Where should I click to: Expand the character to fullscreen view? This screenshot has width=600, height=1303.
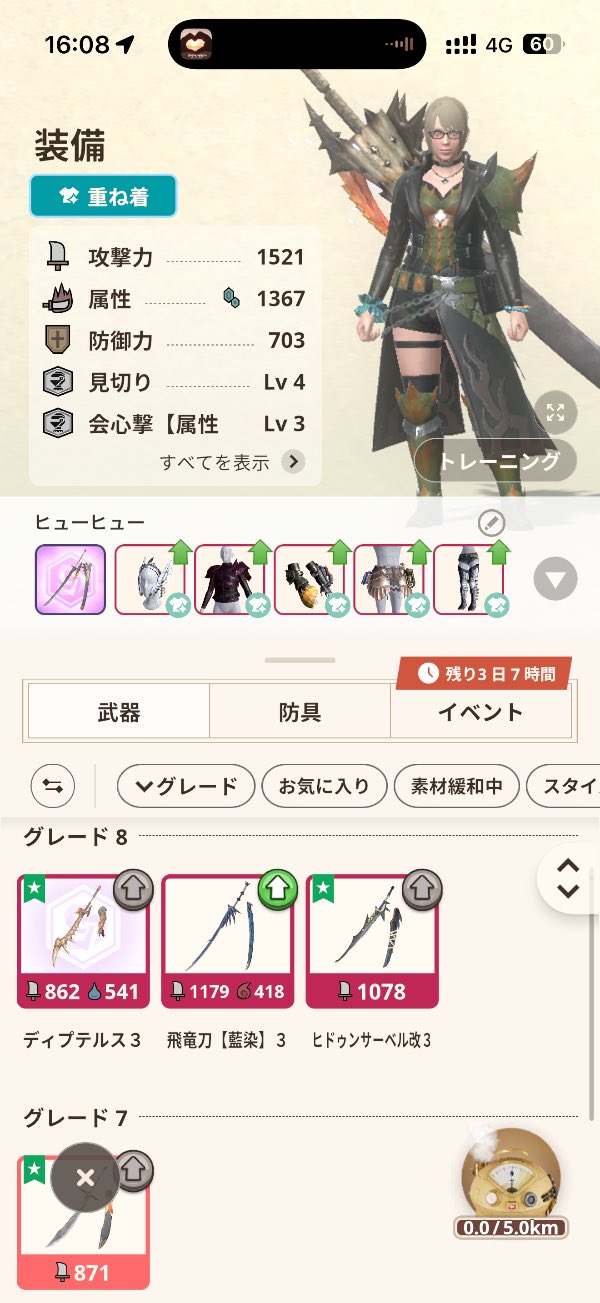pyautogui.click(x=555, y=412)
